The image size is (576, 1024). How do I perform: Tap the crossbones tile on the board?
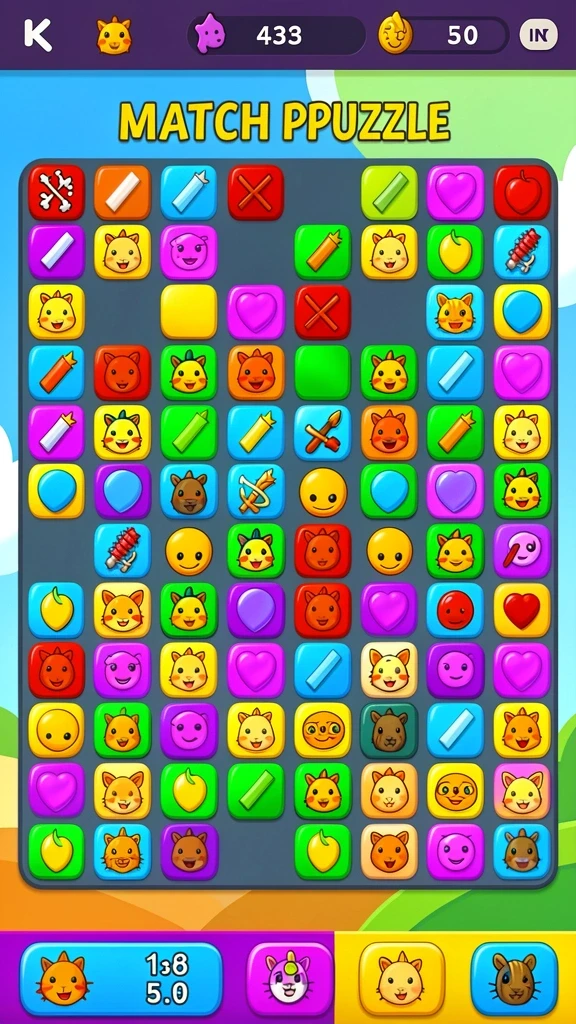click(x=56, y=192)
